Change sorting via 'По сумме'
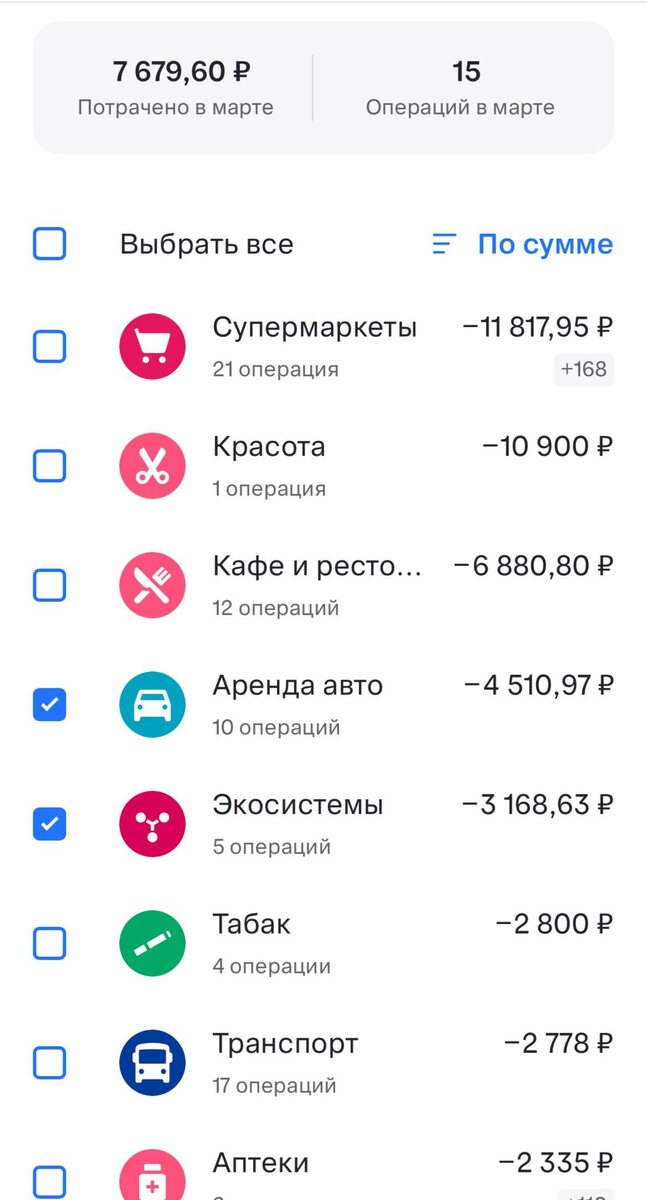The width and height of the screenshot is (647, 1200). [x=522, y=244]
